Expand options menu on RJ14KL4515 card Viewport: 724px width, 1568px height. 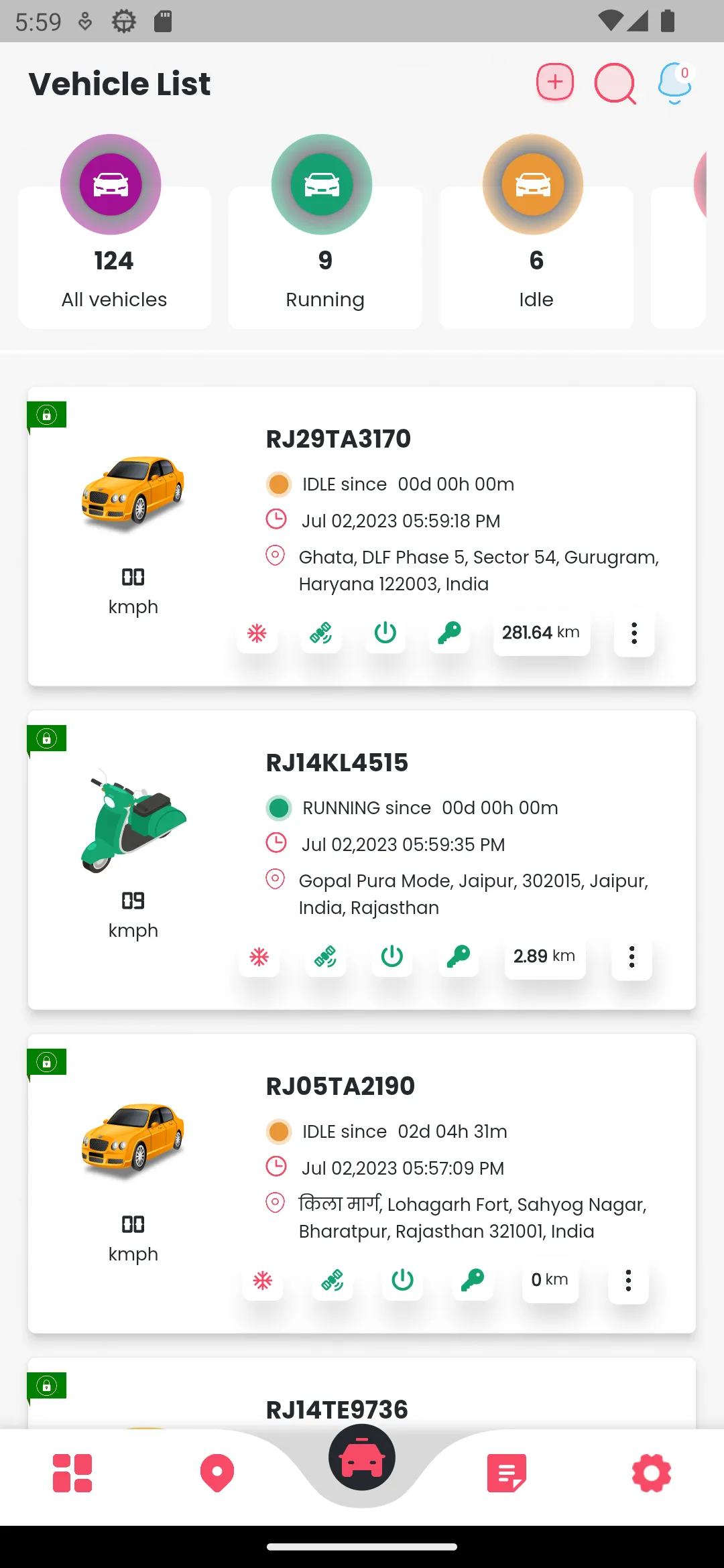pos(631,957)
